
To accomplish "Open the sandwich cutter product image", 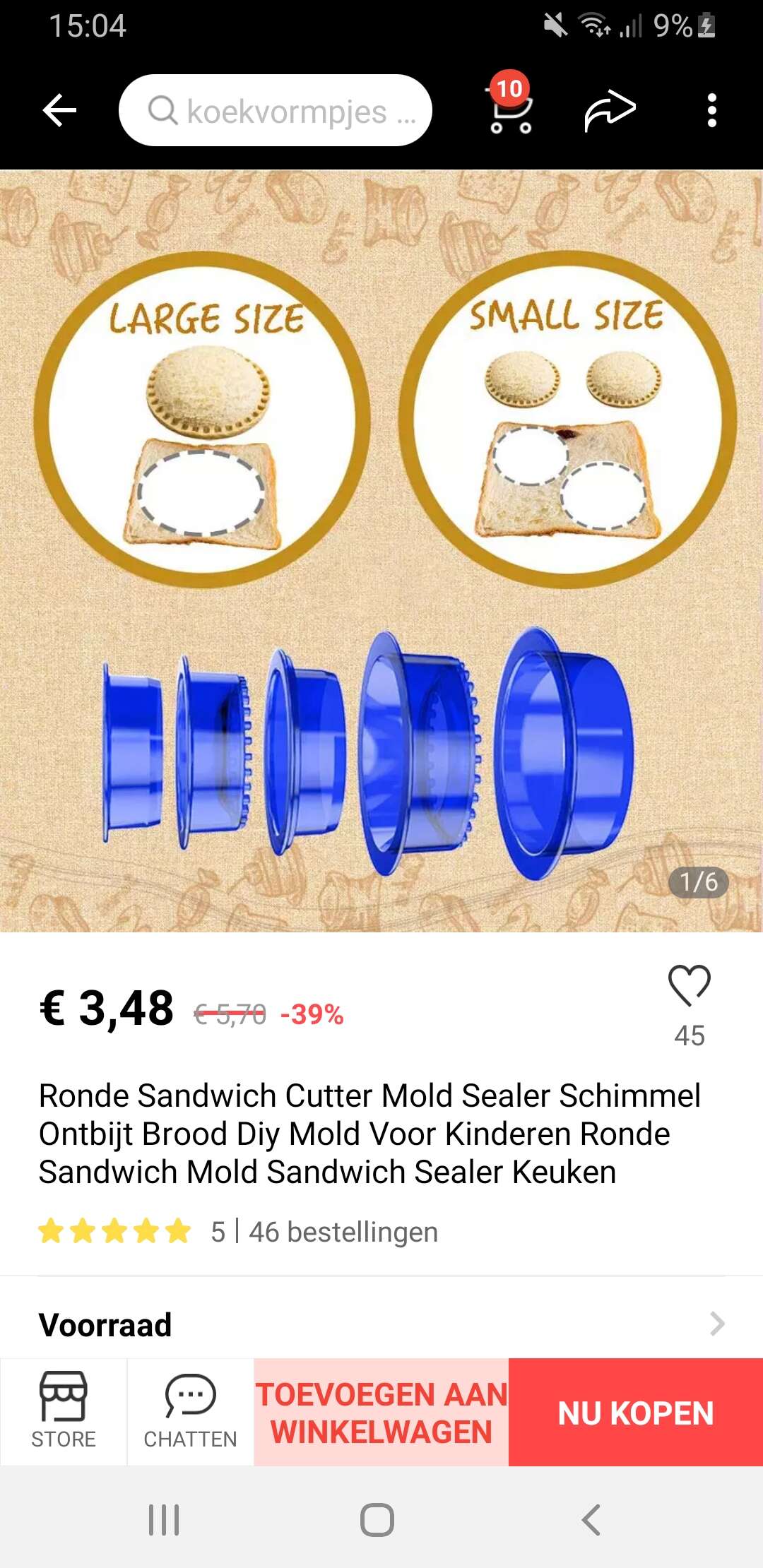I will point(381,551).
